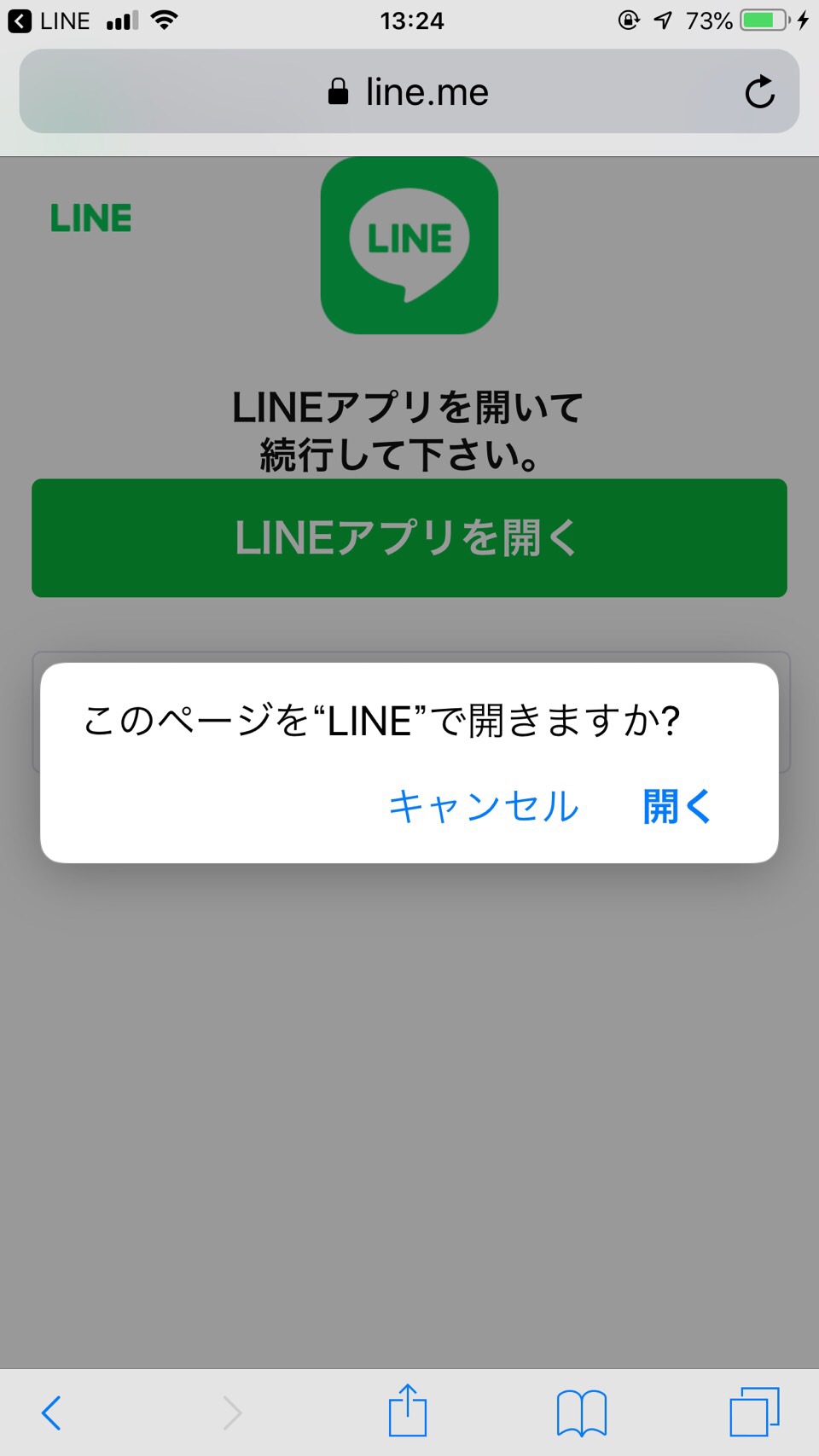
Task: Tap キャンセル to dismiss the dialog
Action: 483,806
